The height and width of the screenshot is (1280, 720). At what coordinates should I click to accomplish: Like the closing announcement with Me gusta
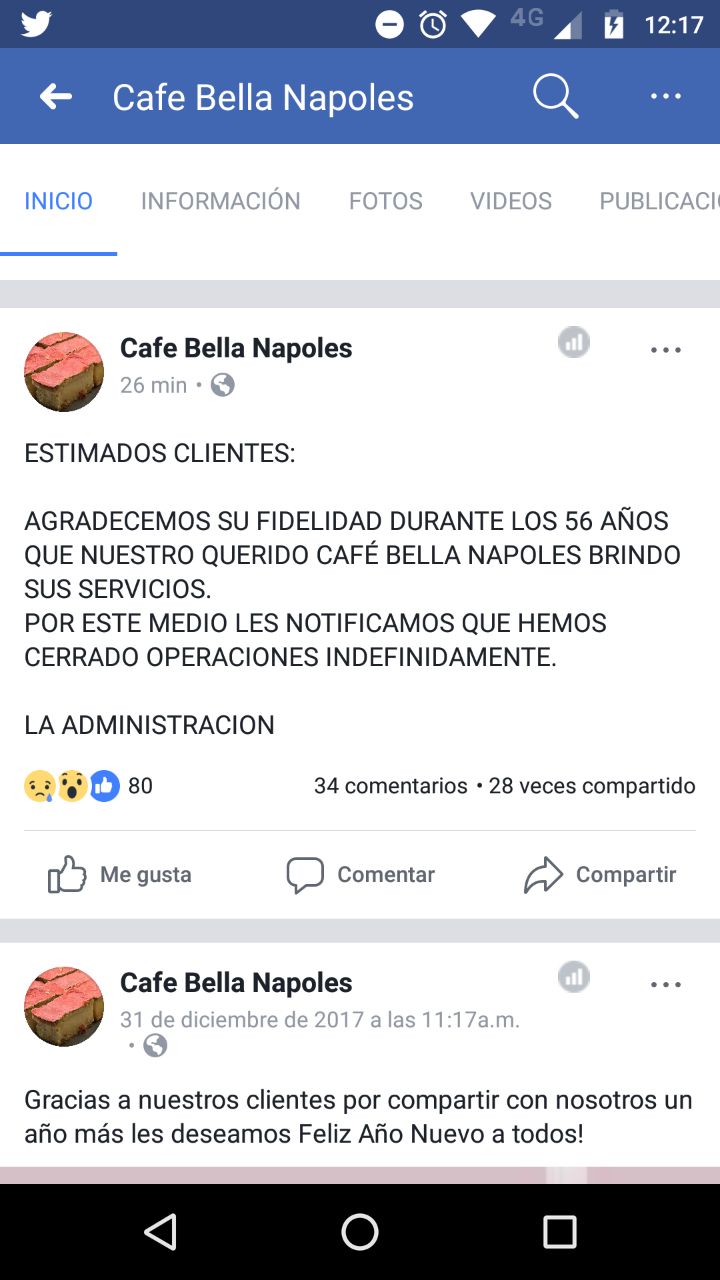click(120, 875)
